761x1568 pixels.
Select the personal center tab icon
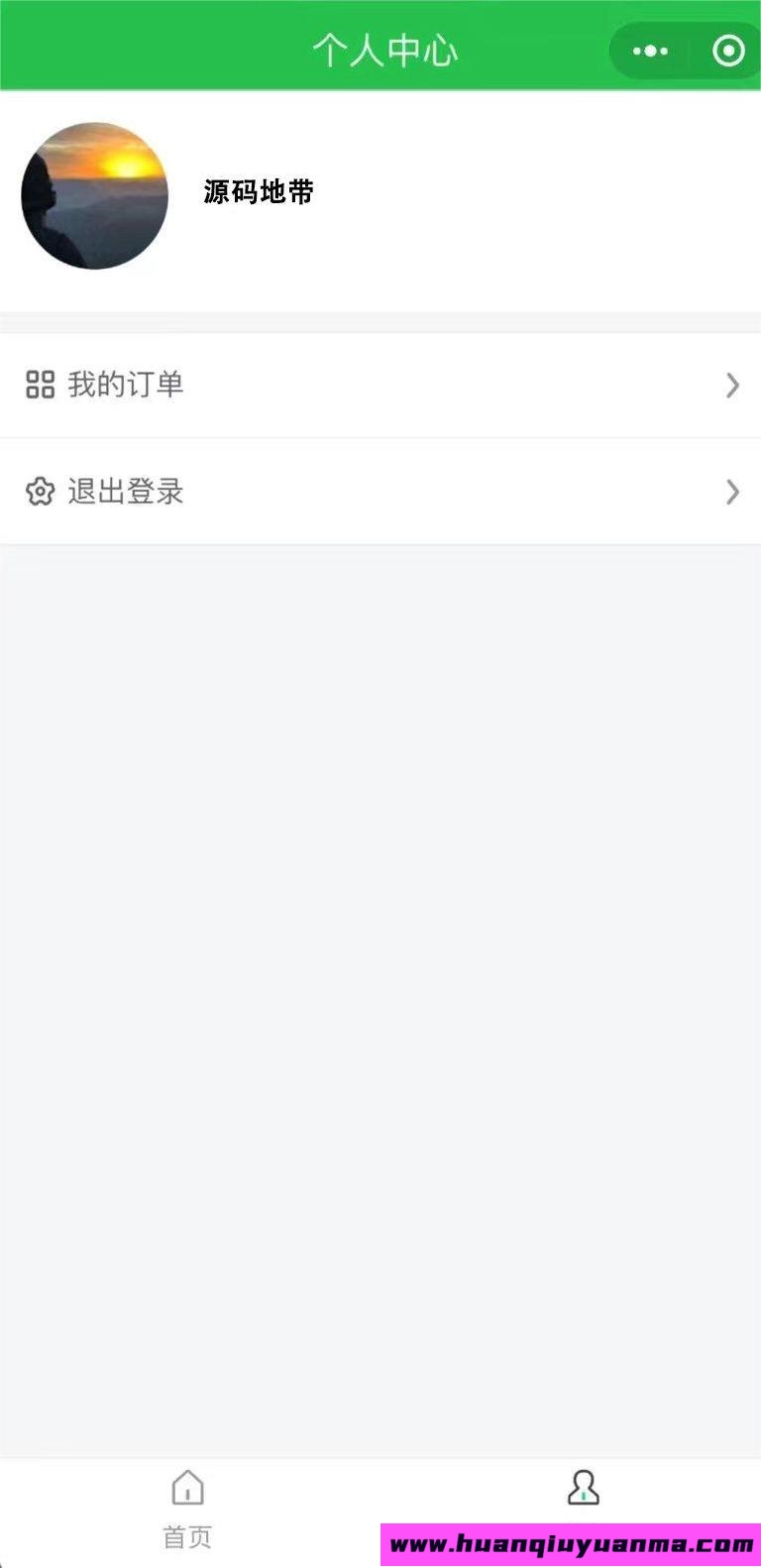(583, 1488)
